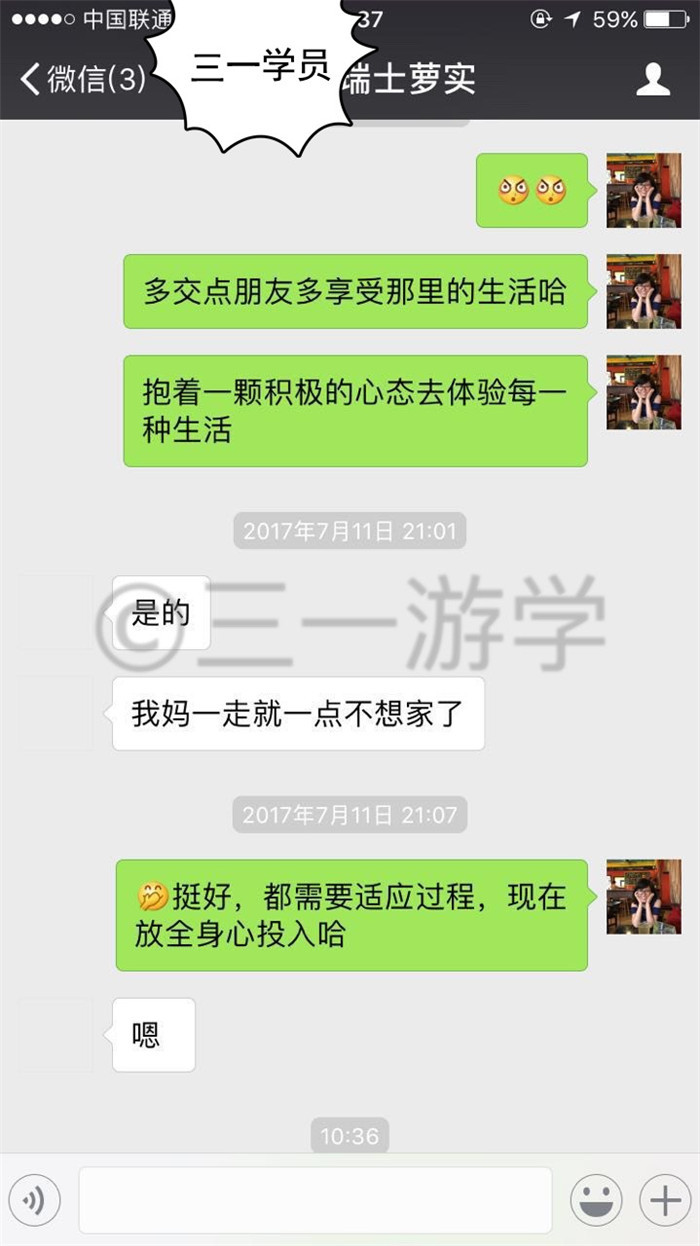Tap the message text field
700x1246 pixels.
pos(315,1200)
